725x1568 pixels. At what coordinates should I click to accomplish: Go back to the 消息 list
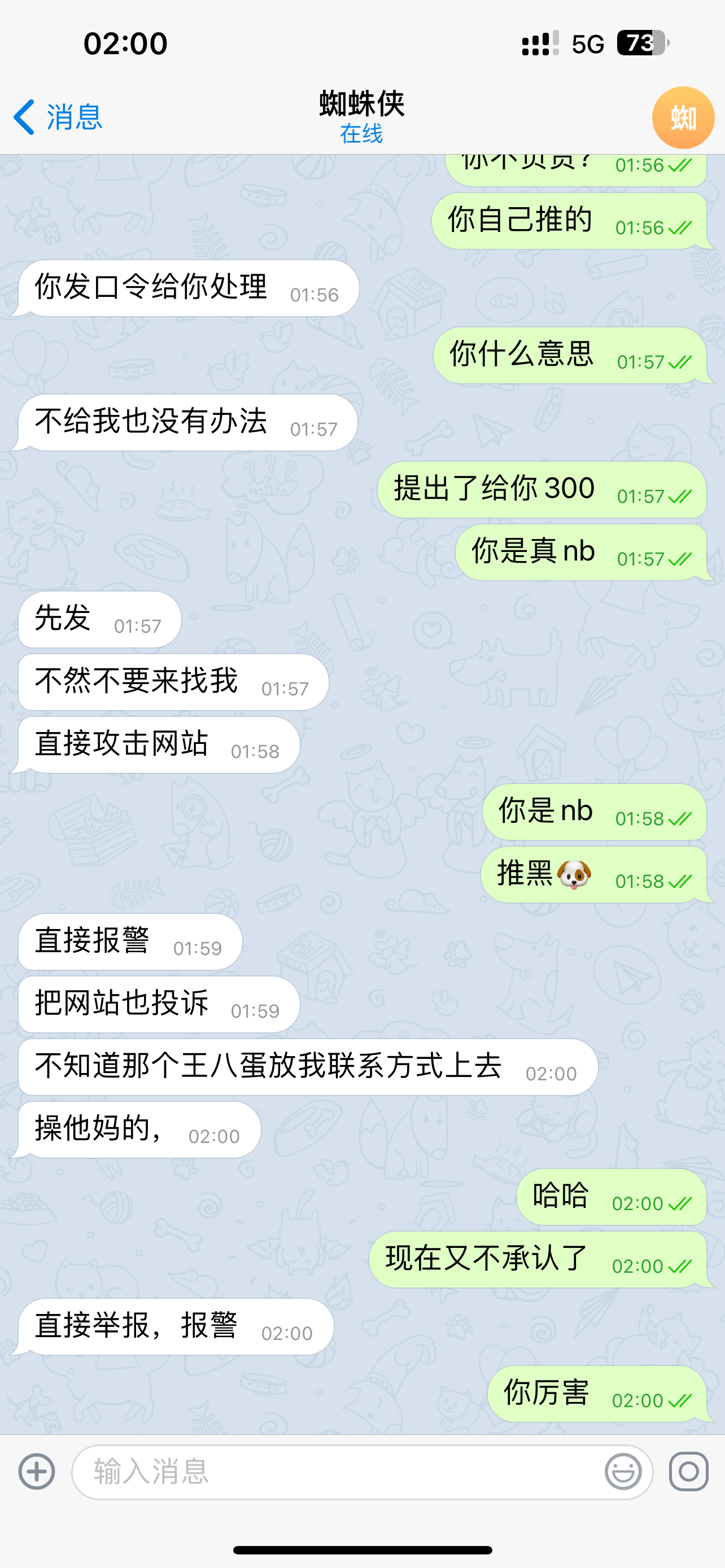click(58, 117)
